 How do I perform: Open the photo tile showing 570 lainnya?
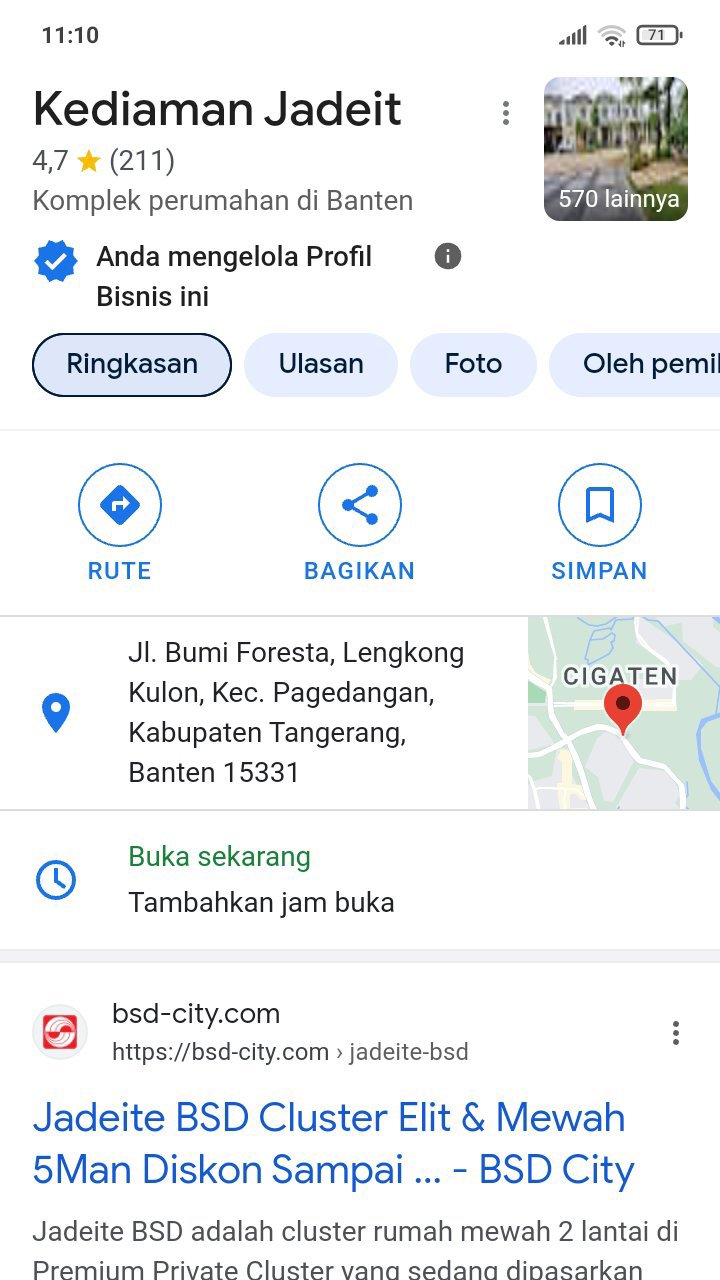point(615,149)
